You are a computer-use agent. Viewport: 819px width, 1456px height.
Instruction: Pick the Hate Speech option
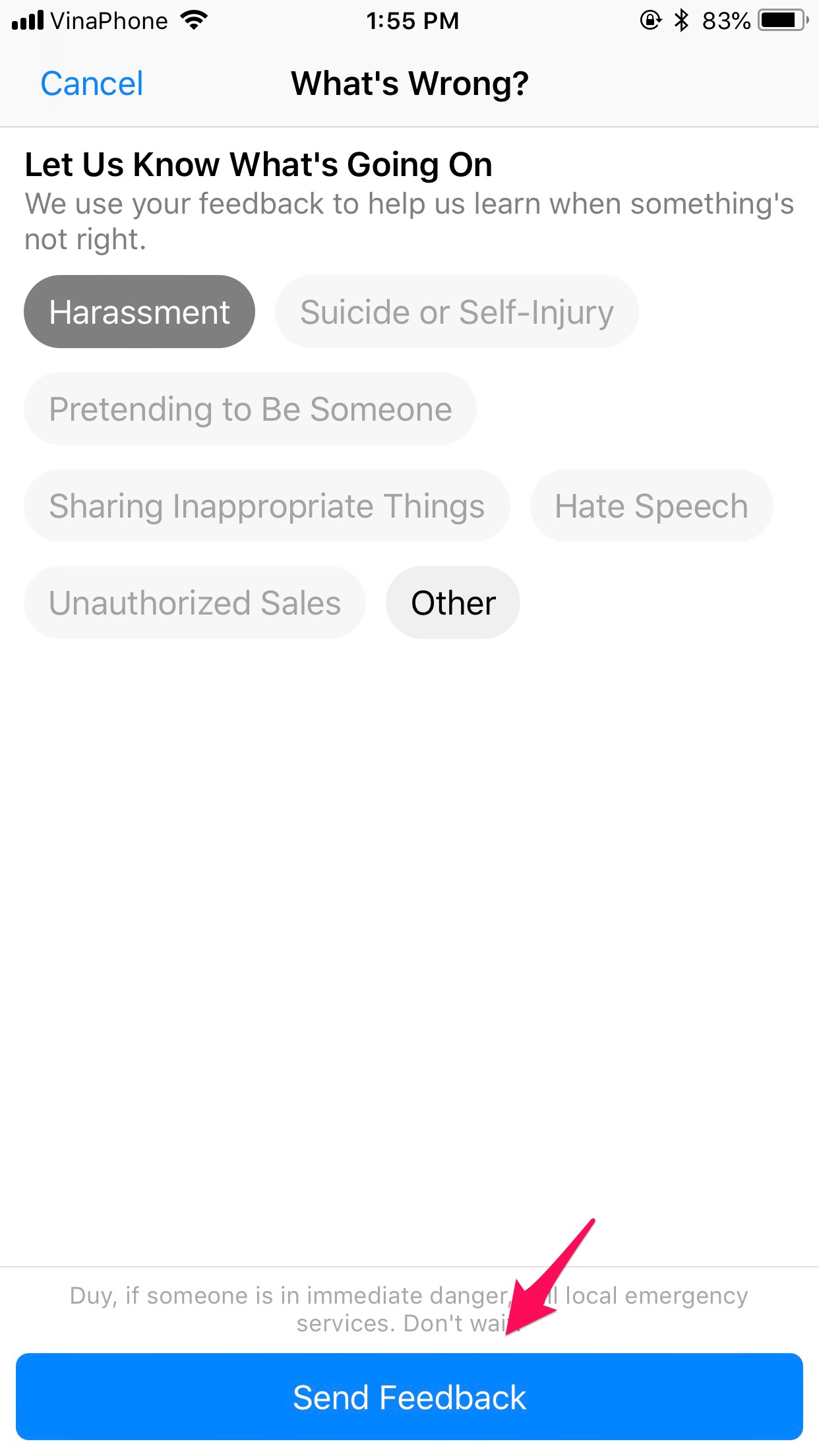point(652,505)
